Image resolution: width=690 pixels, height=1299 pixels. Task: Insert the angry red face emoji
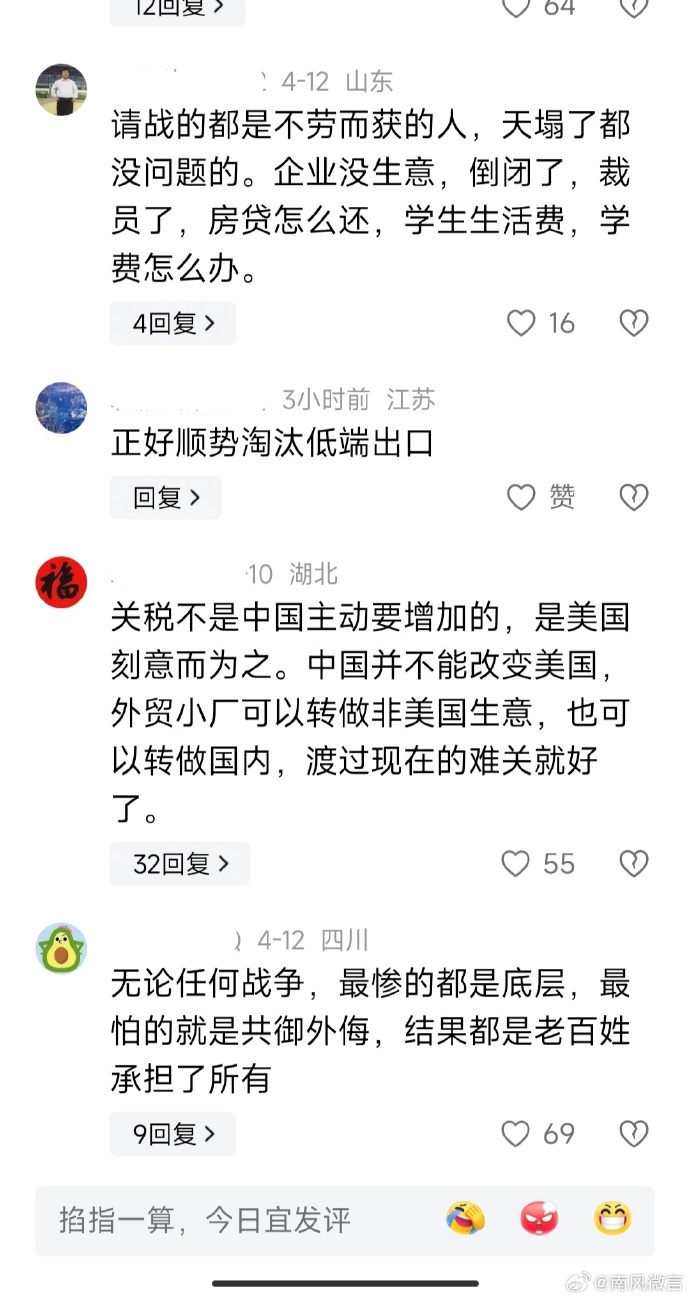(540, 1219)
